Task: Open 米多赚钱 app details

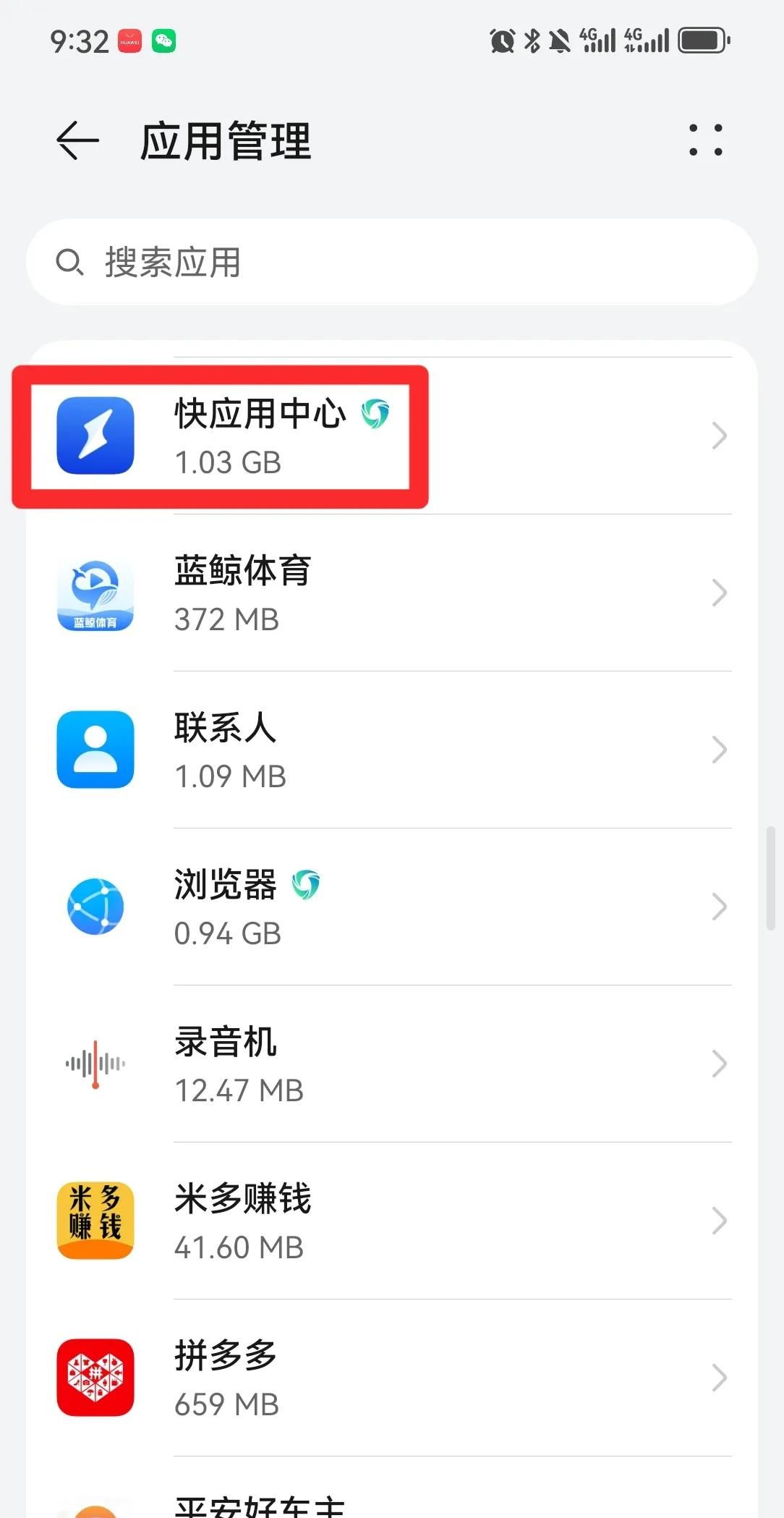Action: 391,1221
